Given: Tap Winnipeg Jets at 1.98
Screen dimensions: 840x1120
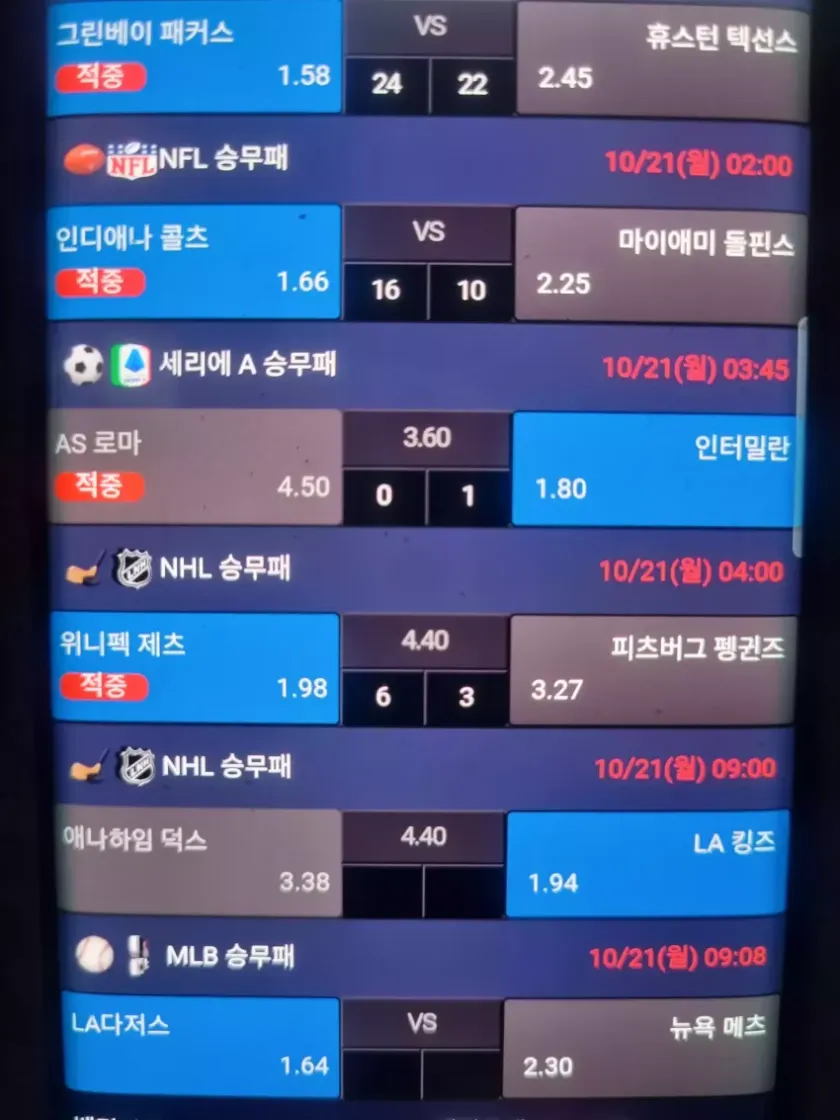Looking at the screenshot, I should pyautogui.click(x=195, y=668).
